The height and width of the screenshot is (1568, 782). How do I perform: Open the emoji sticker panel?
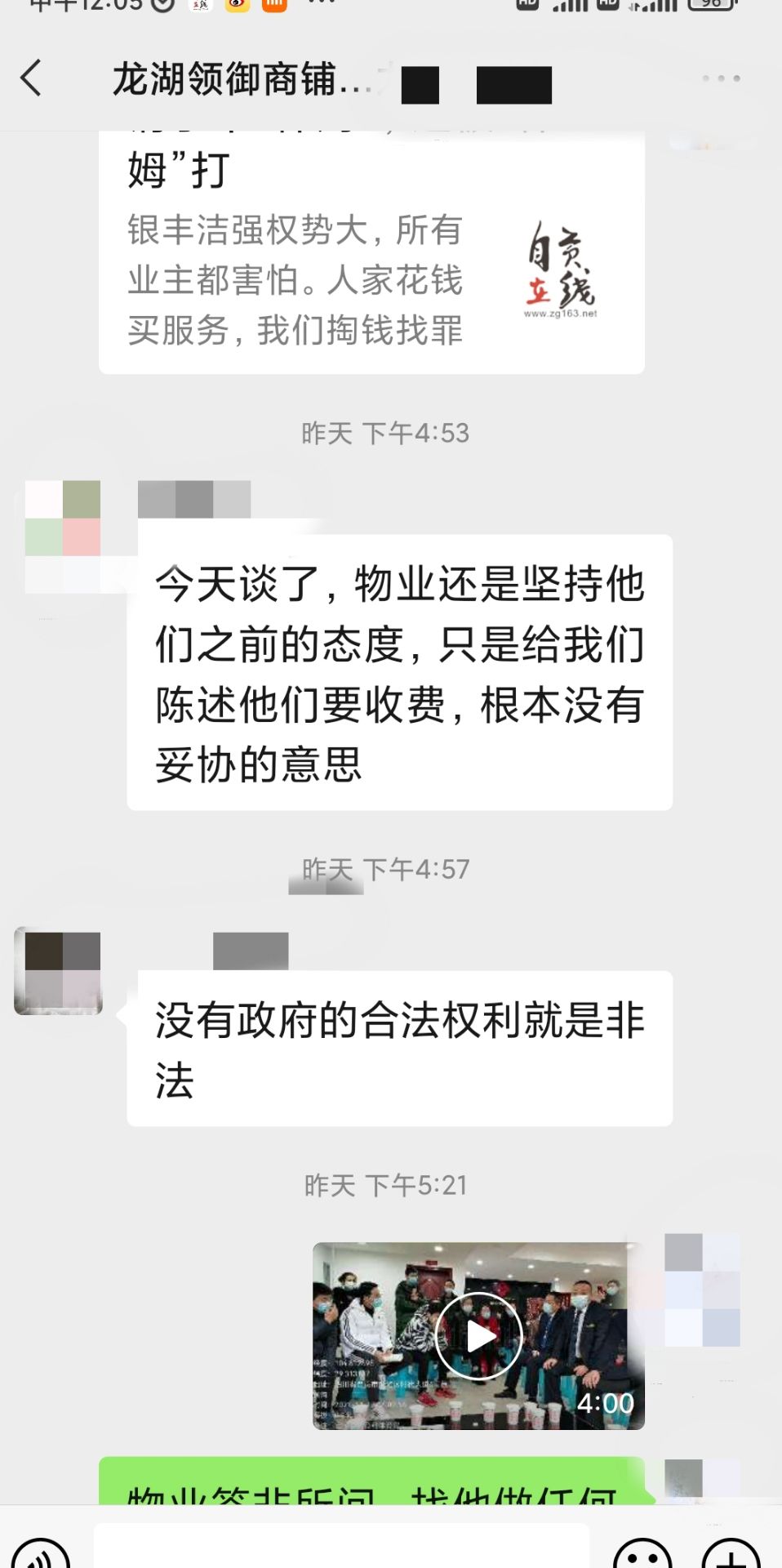coord(642,1552)
